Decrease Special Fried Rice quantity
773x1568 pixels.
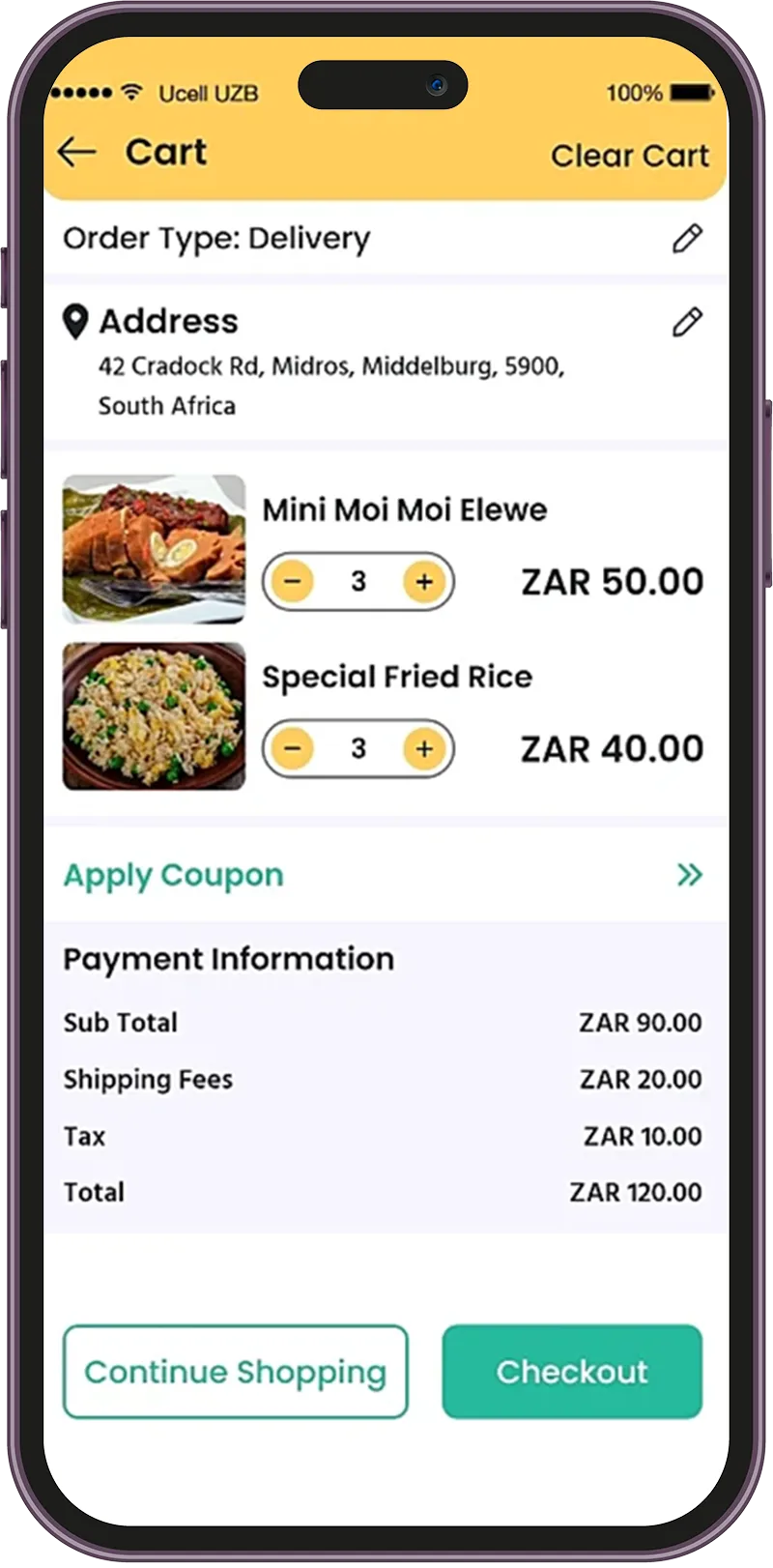pos(292,748)
